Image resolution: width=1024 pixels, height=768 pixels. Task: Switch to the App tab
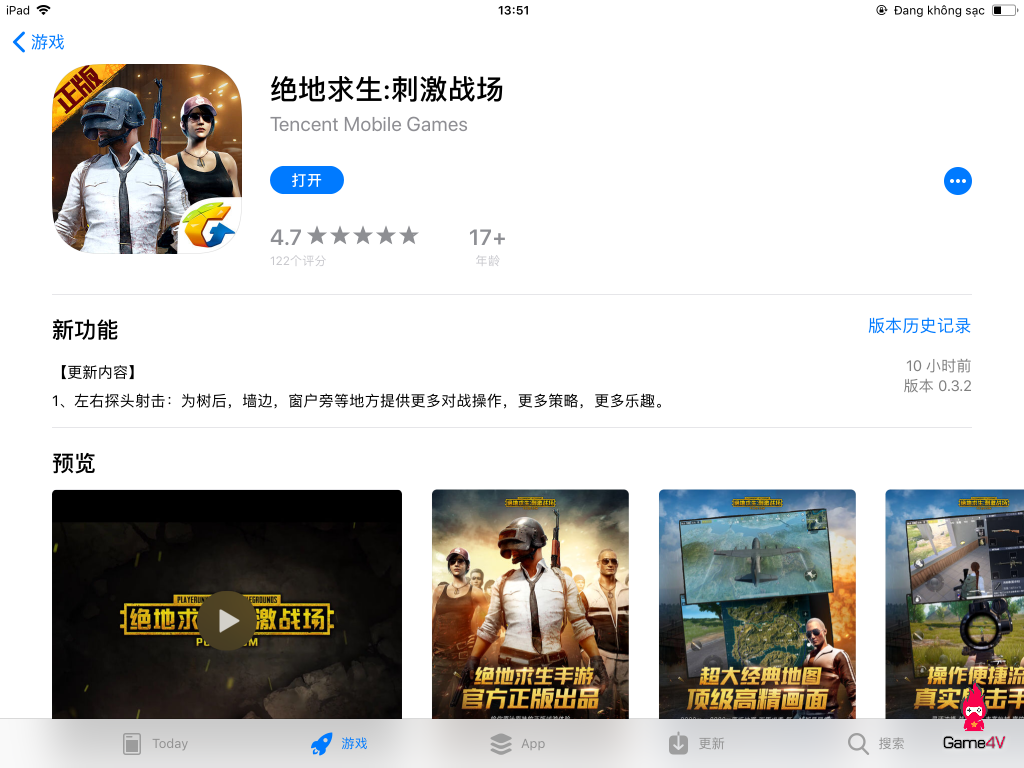[518, 743]
